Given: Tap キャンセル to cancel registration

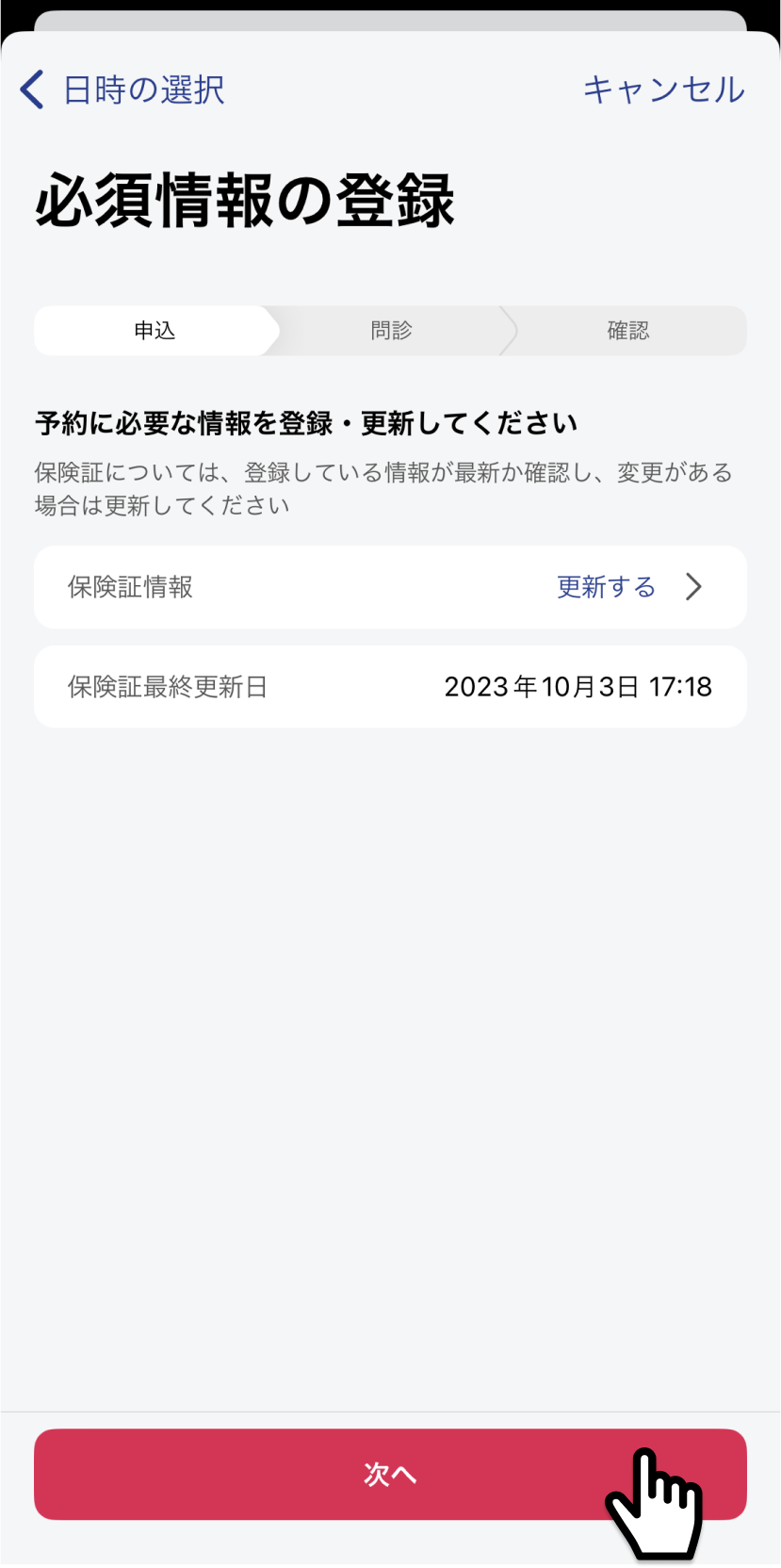Looking at the screenshot, I should (664, 90).
